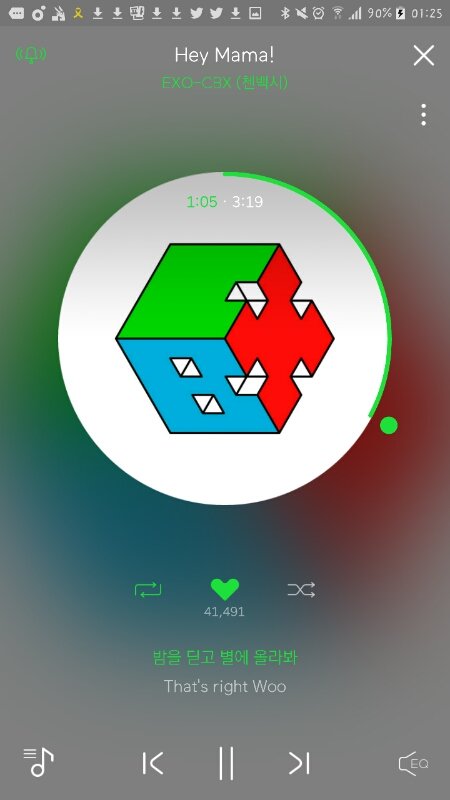Open the current playlist
The width and height of the screenshot is (450, 800).
39,762
